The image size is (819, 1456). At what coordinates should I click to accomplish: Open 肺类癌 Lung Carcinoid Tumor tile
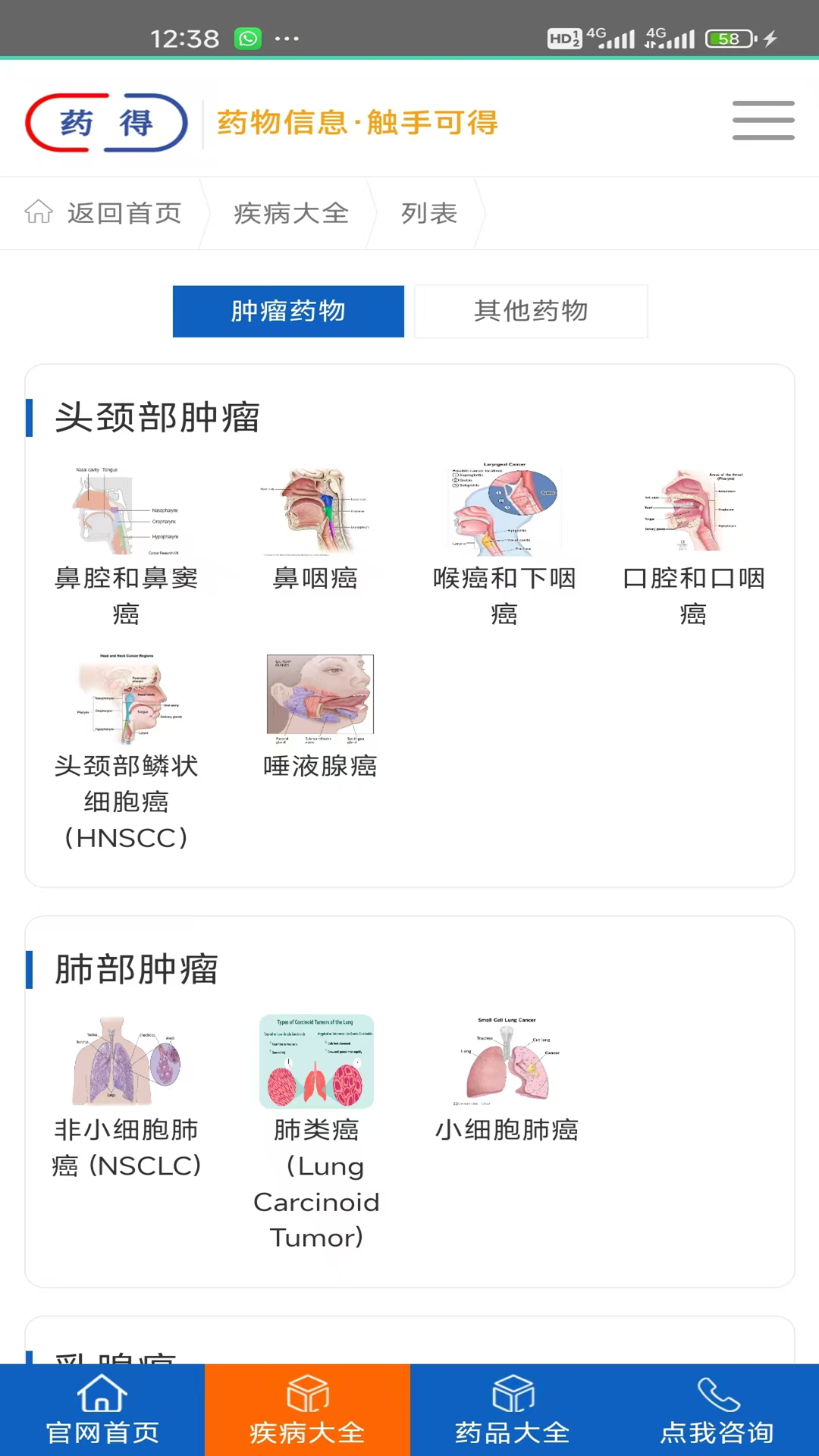click(316, 1130)
